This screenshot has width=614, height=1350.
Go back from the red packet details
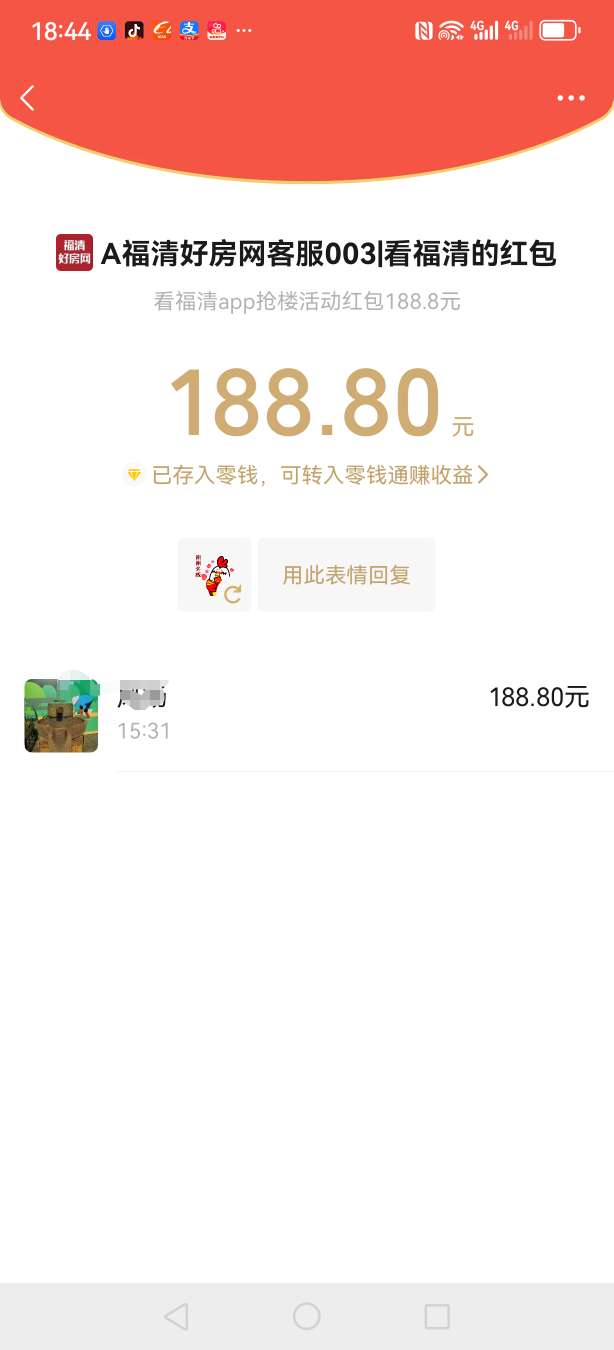(x=28, y=98)
